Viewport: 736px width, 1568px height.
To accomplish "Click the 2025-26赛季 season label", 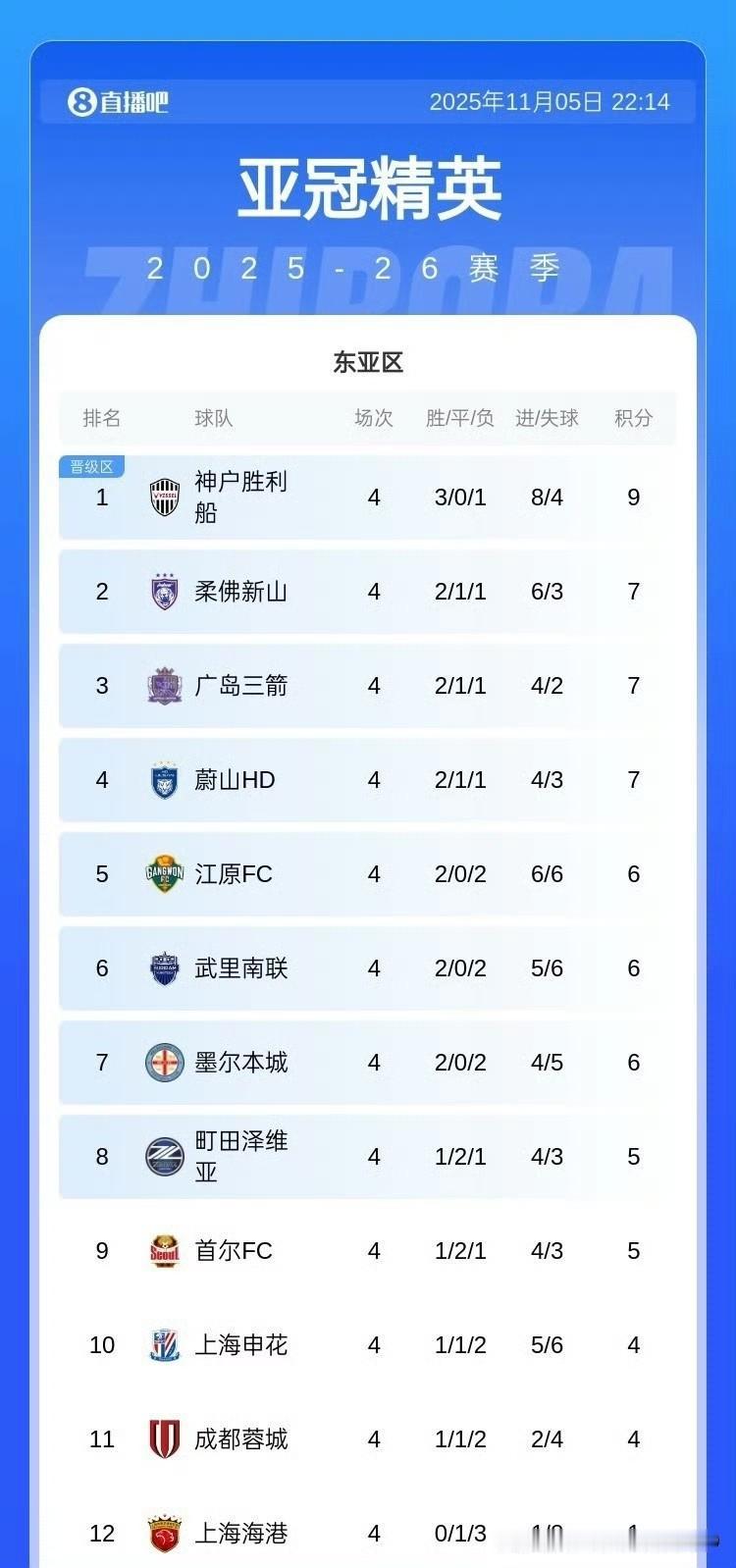I will 368,266.
